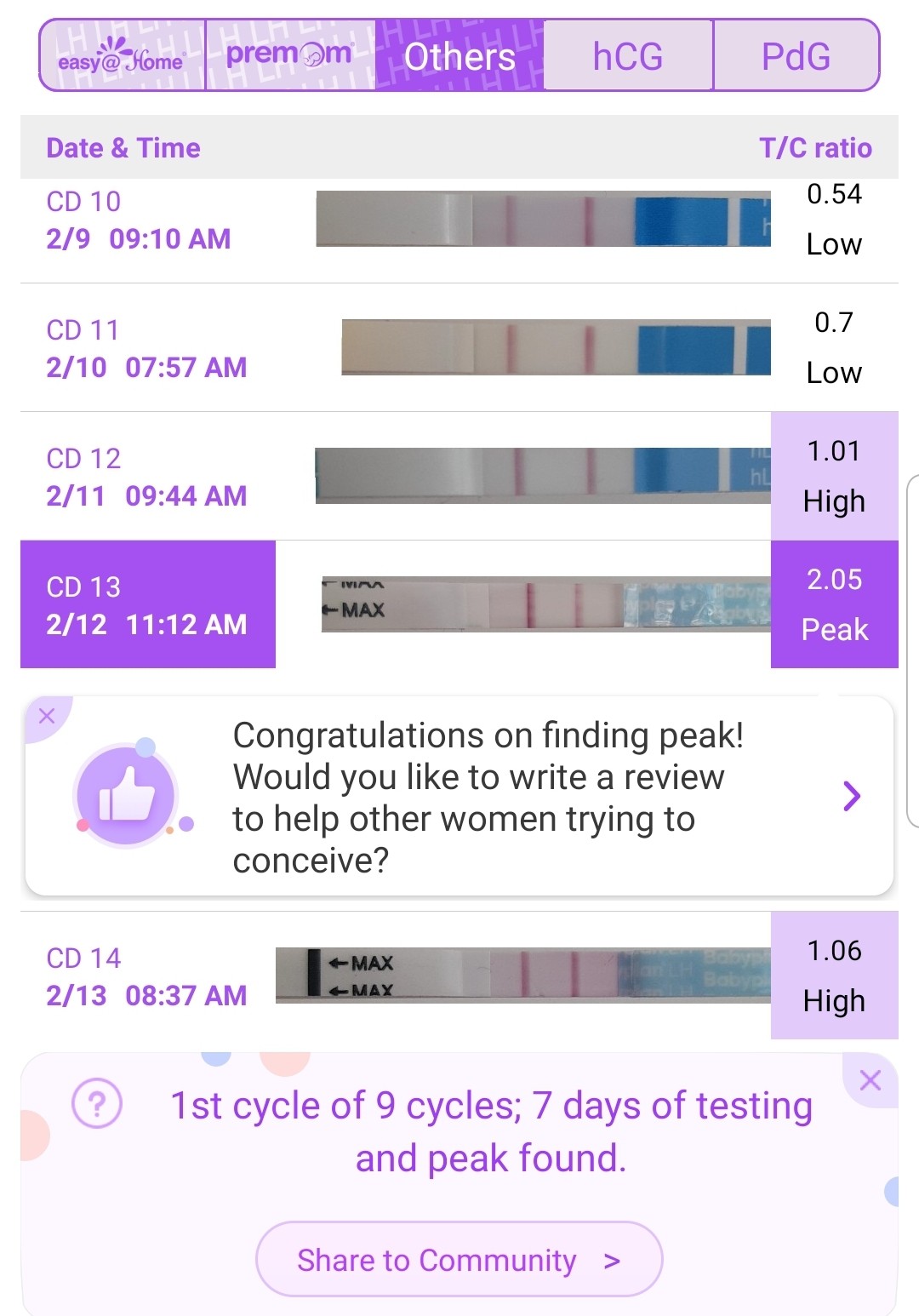The height and width of the screenshot is (1316, 919).
Task: Open the PdG tab
Action: [796, 56]
